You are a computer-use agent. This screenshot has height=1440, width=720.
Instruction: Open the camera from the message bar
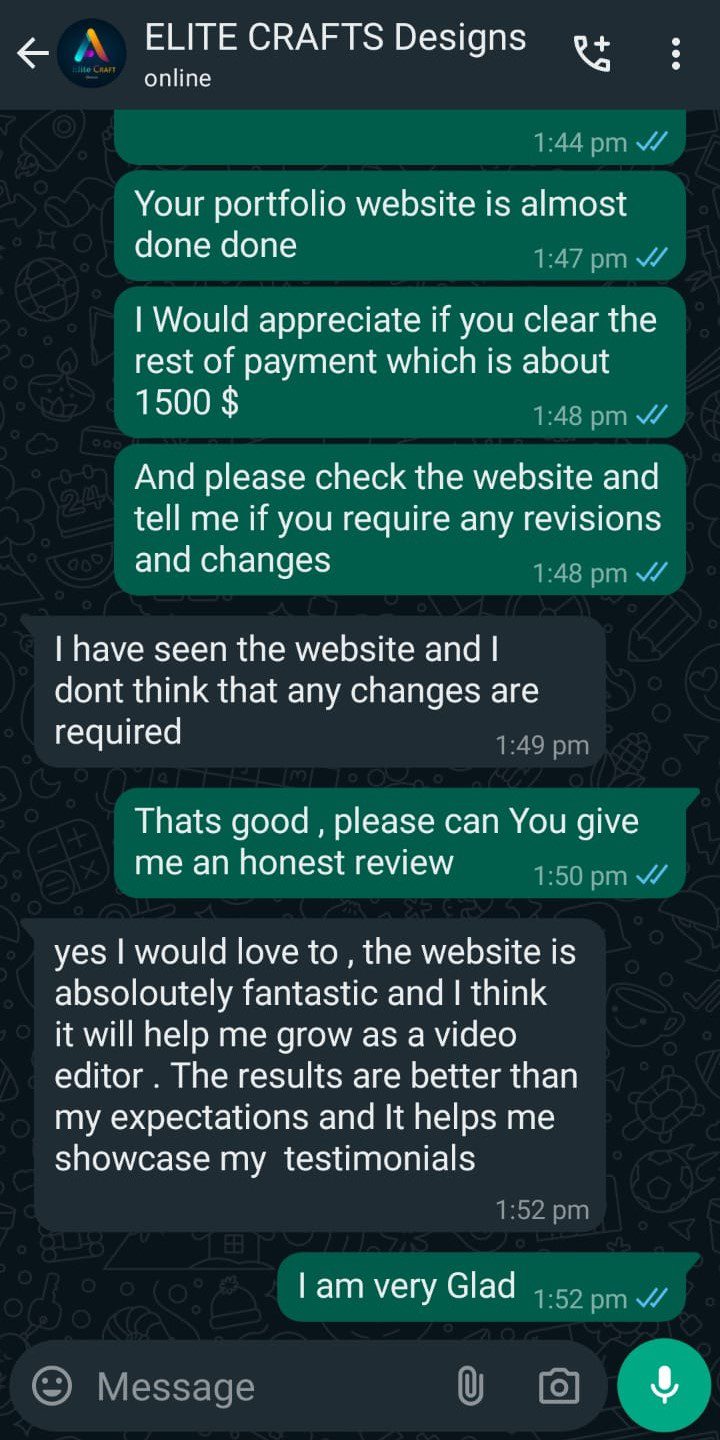(558, 1386)
